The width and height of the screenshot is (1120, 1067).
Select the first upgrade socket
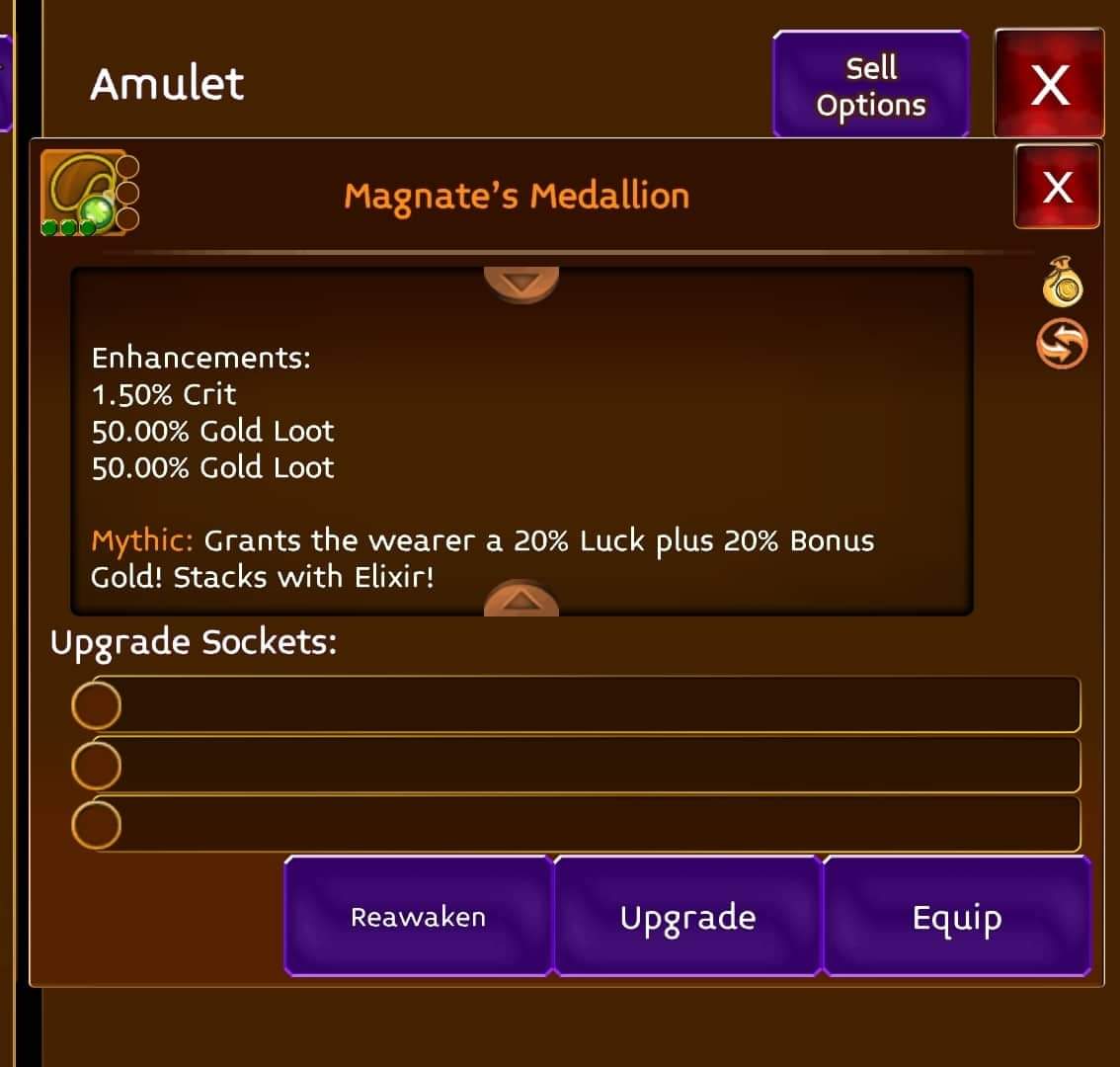[x=97, y=704]
